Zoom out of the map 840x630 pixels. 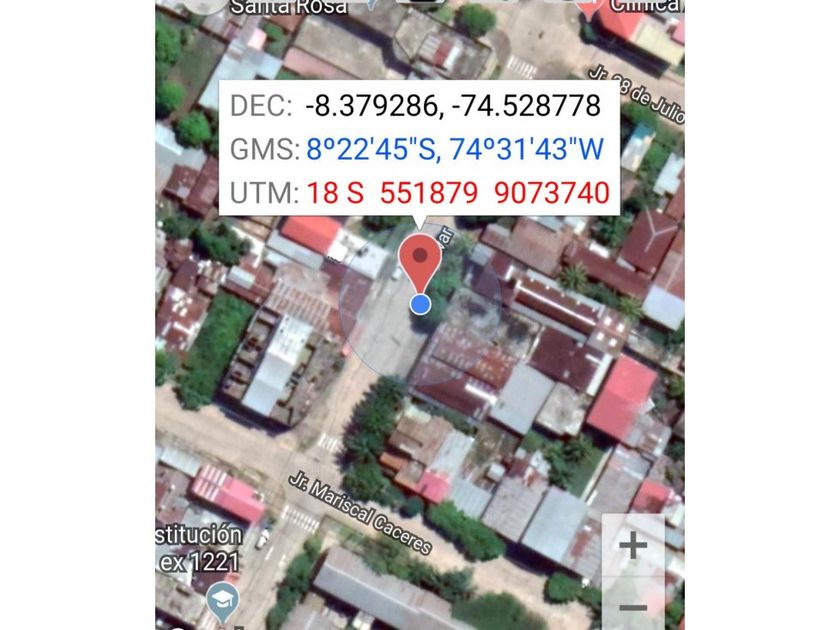[633, 607]
